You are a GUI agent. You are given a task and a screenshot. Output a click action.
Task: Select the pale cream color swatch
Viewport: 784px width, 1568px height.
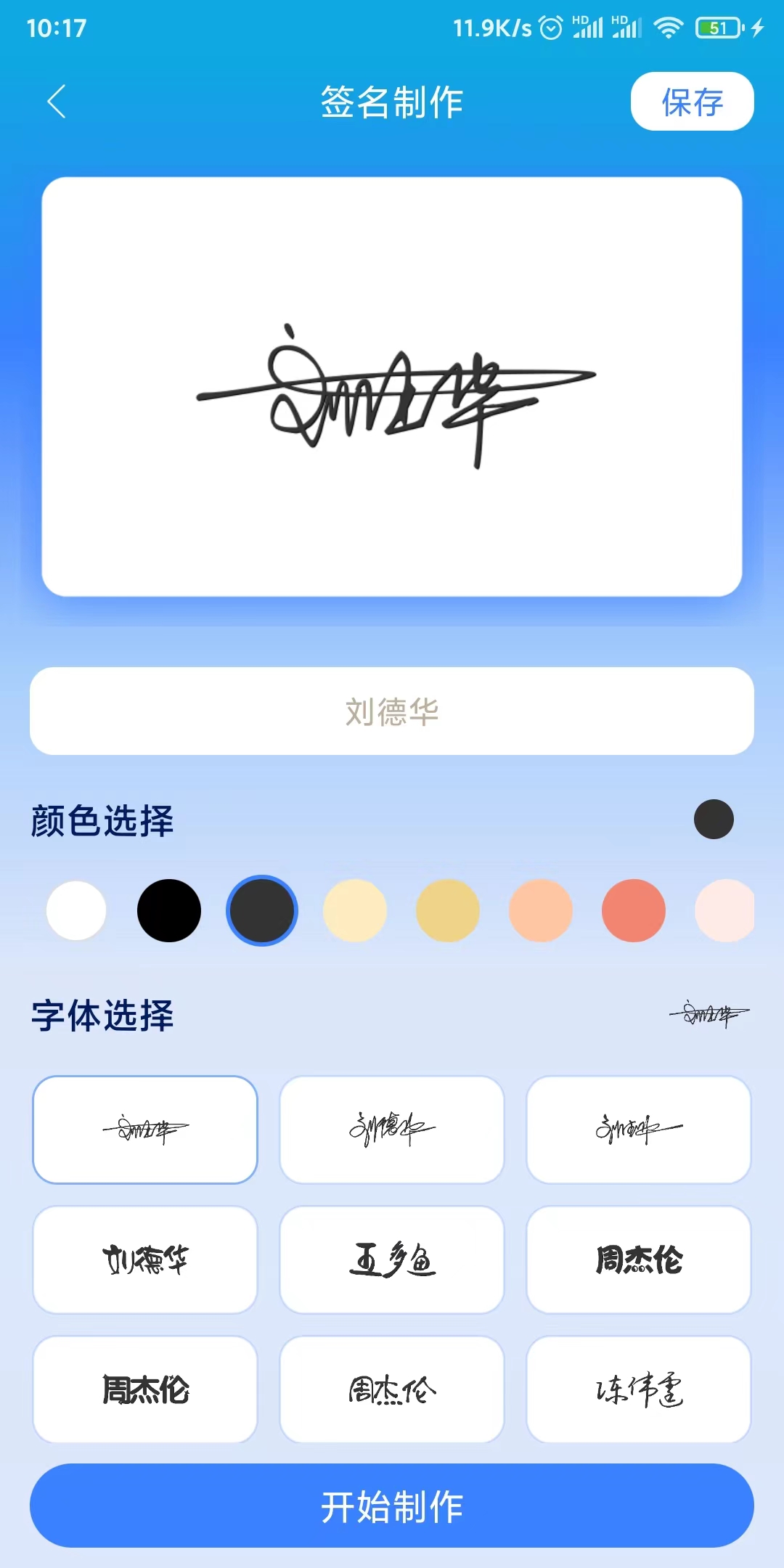pos(355,910)
